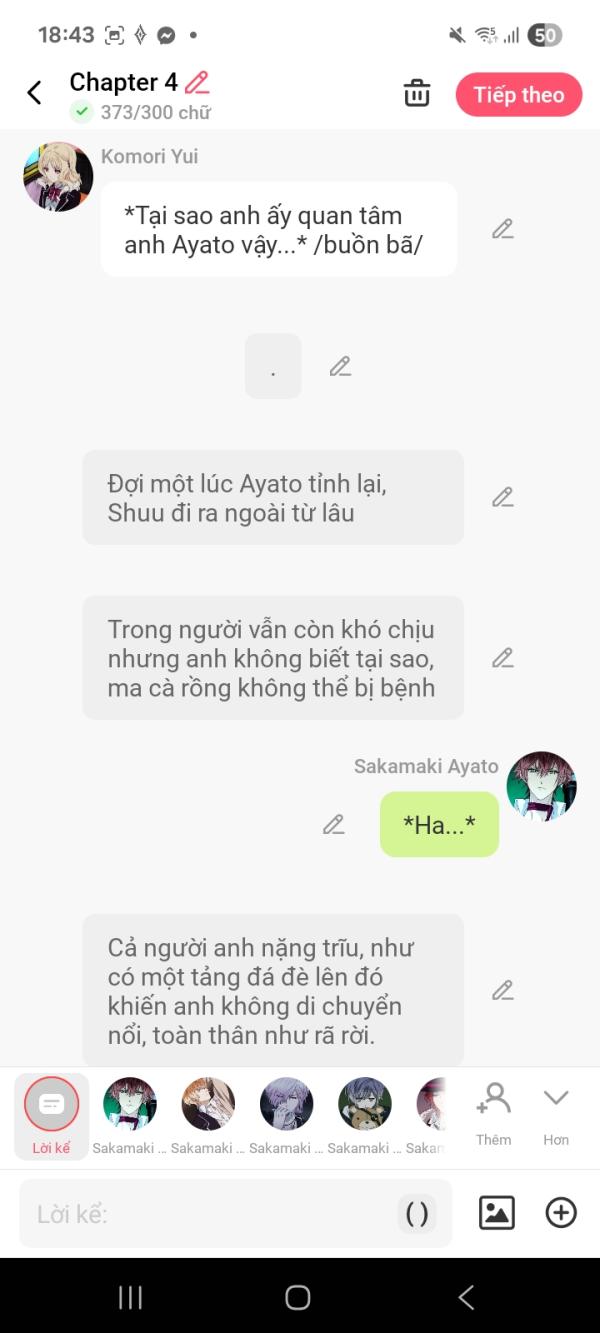Return to the phone's home screen
Image resolution: width=600 pixels, height=1333 pixels.
298,1297
